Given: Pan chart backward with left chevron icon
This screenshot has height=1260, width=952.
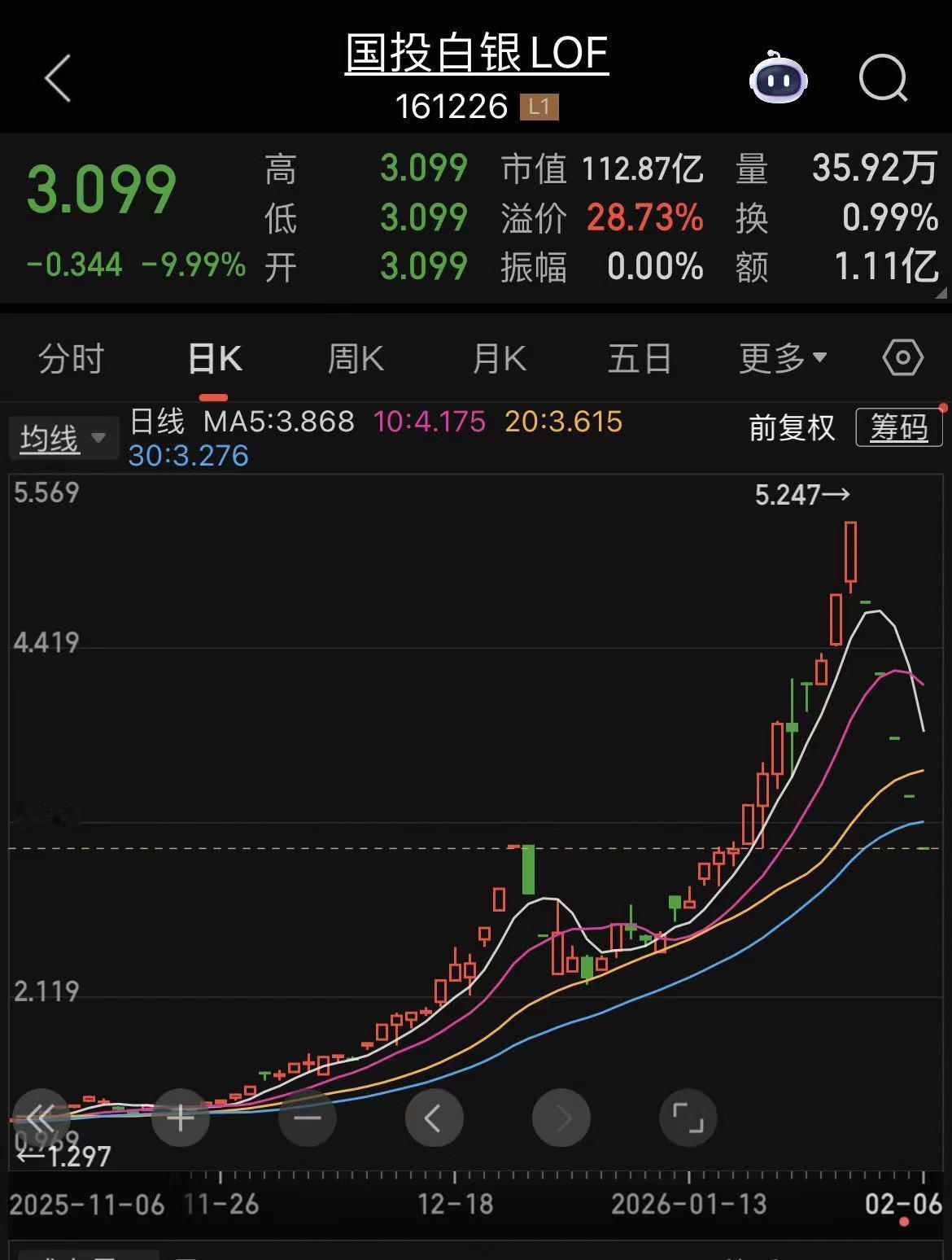Looking at the screenshot, I should pos(435,1118).
